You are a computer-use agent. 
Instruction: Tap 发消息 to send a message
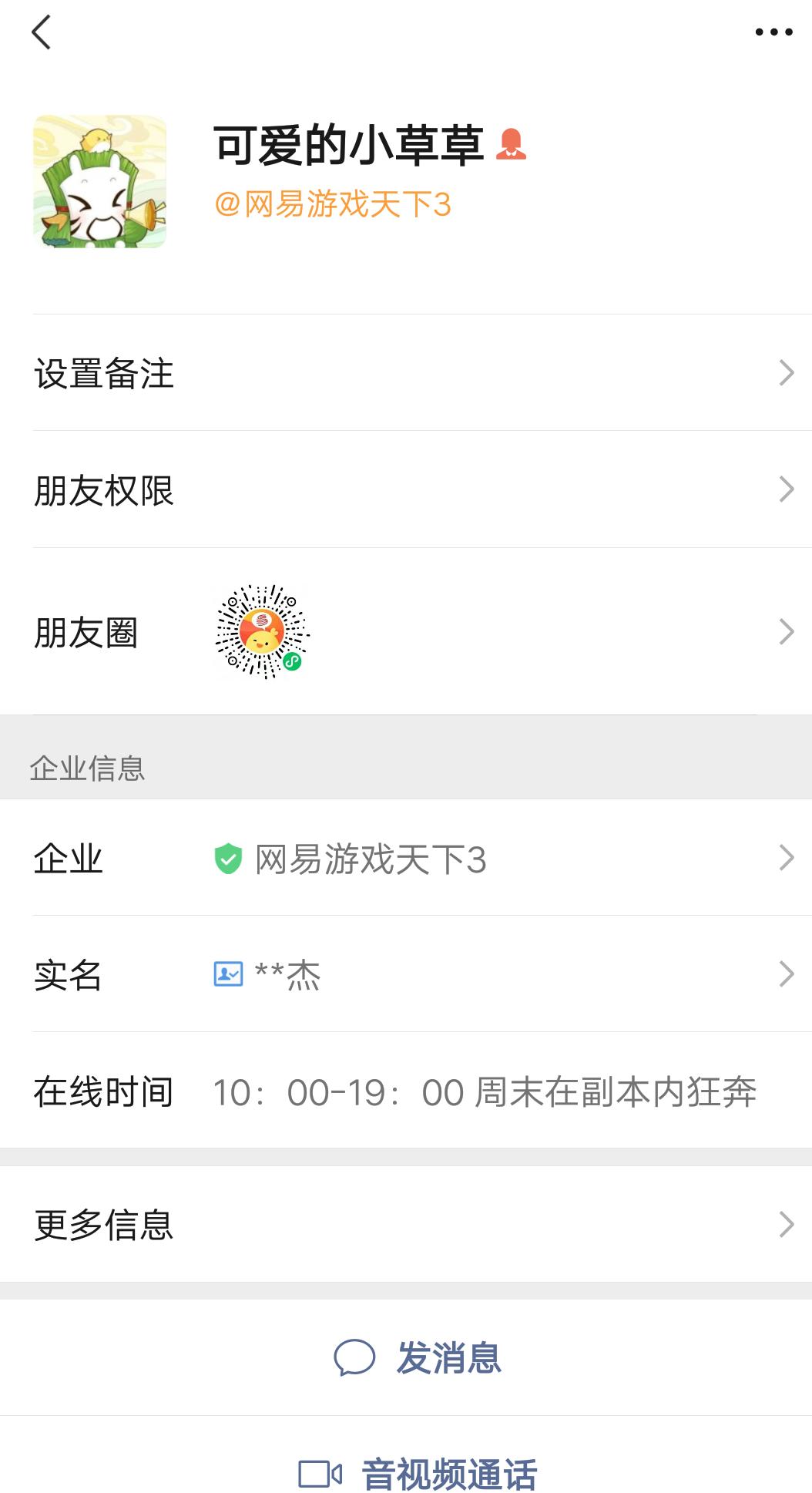[x=418, y=1357]
